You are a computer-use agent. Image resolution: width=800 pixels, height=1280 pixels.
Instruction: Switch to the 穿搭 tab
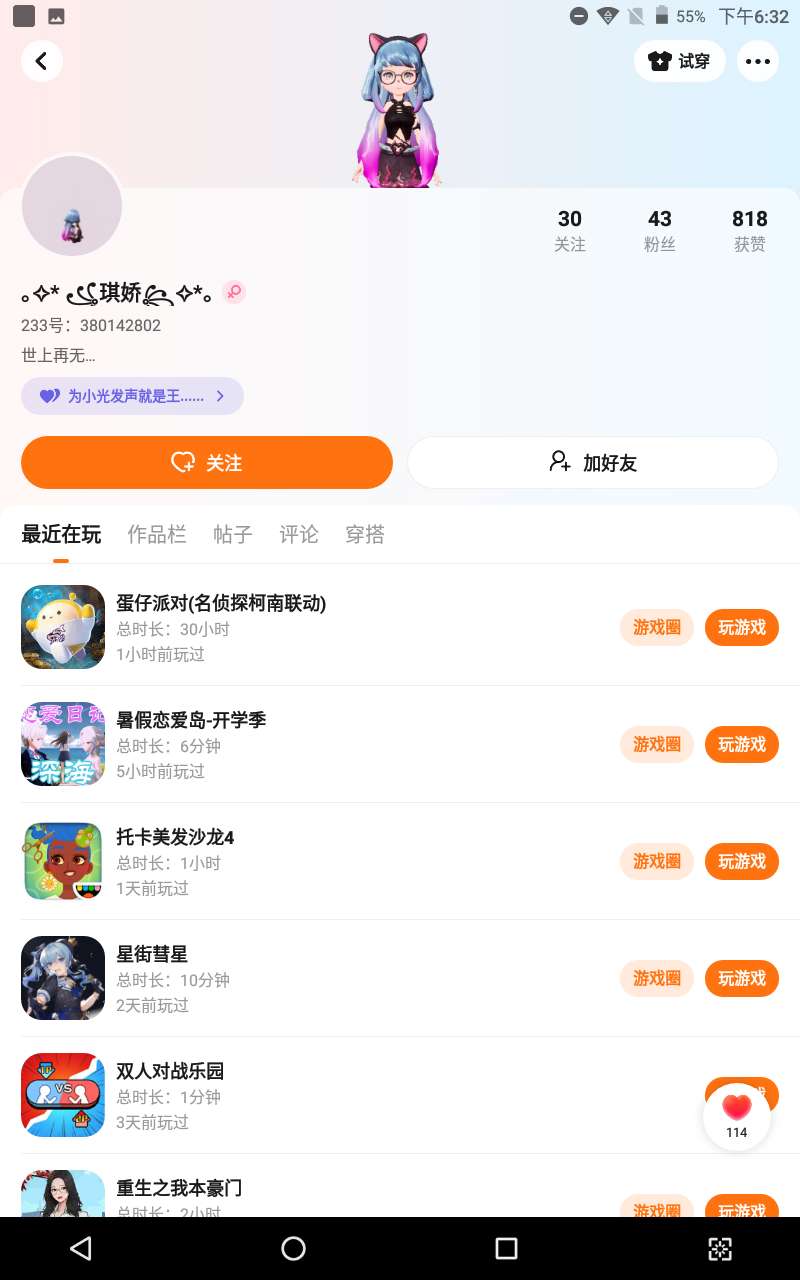pyautogui.click(x=365, y=534)
